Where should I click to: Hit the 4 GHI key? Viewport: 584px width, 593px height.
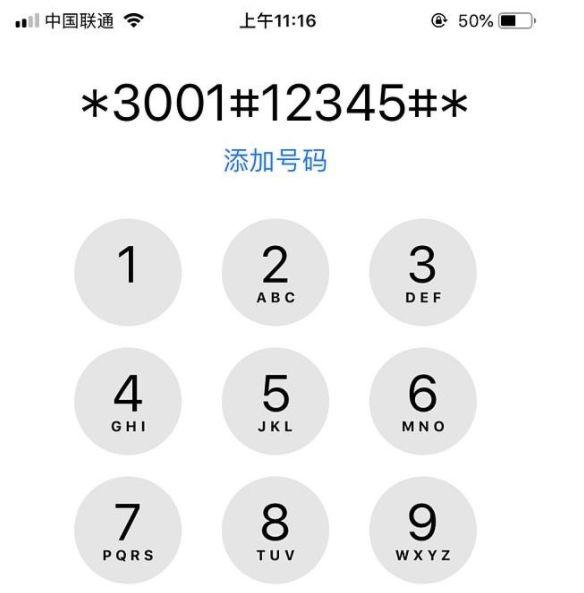(128, 401)
